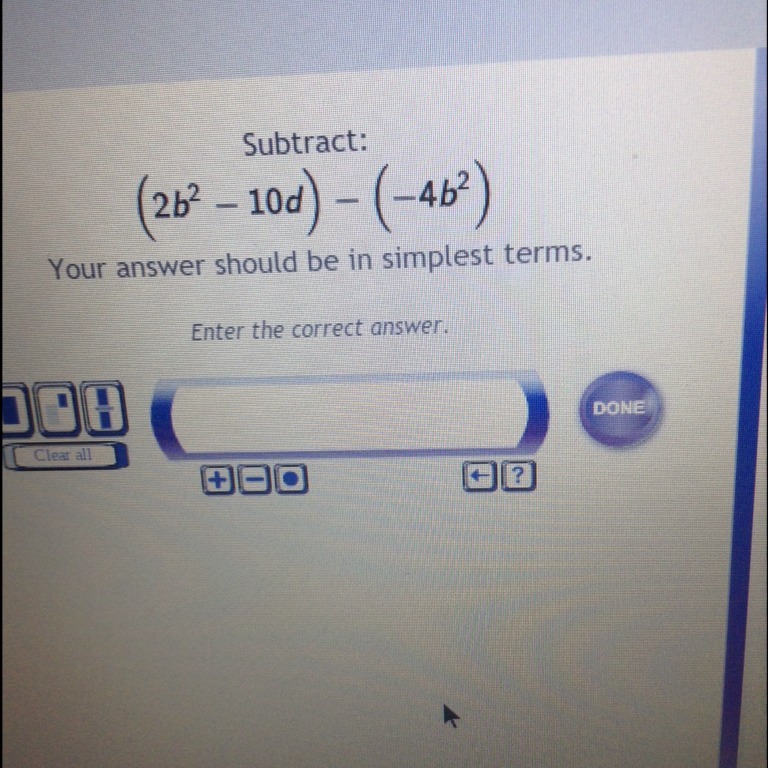The height and width of the screenshot is (768, 768).
Task: Insert the multiplication dot symbol
Action: point(291,481)
